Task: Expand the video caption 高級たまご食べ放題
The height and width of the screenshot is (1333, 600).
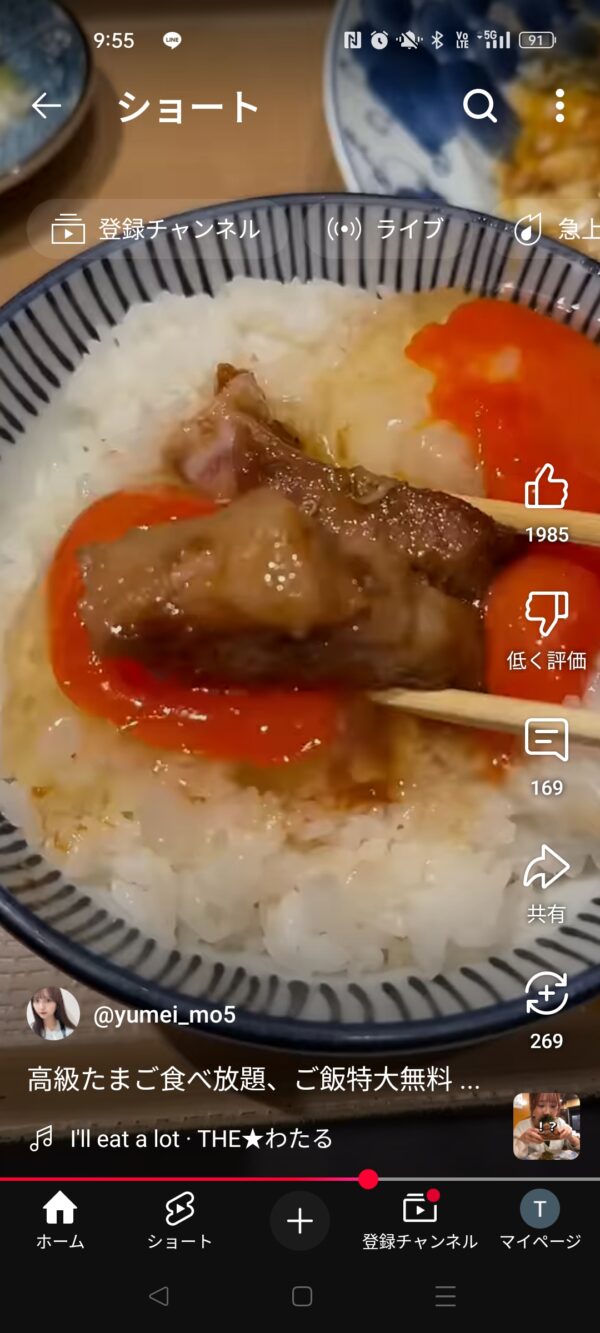Action: pyautogui.click(x=253, y=1079)
